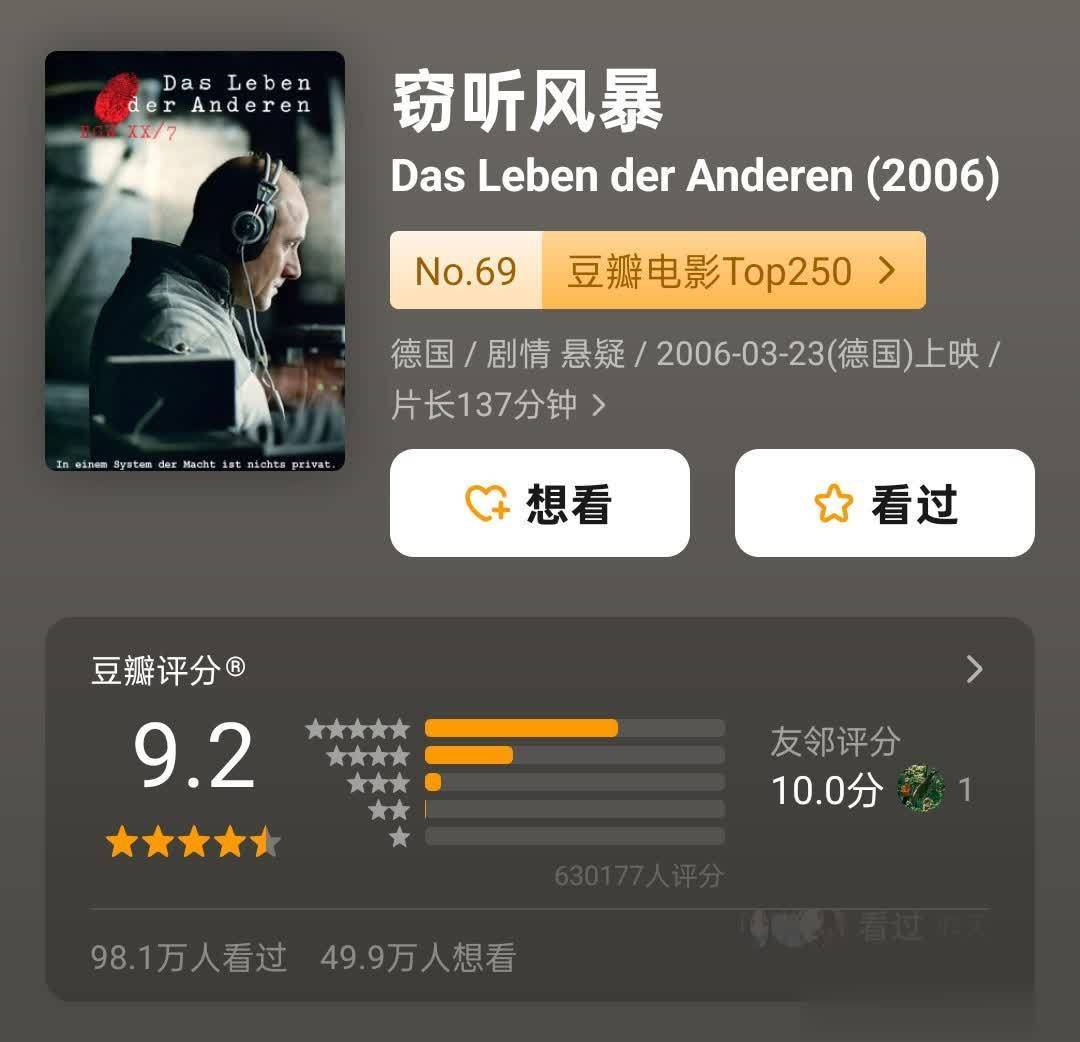View the 友邻评分 10.0分 friend rating

point(871,769)
